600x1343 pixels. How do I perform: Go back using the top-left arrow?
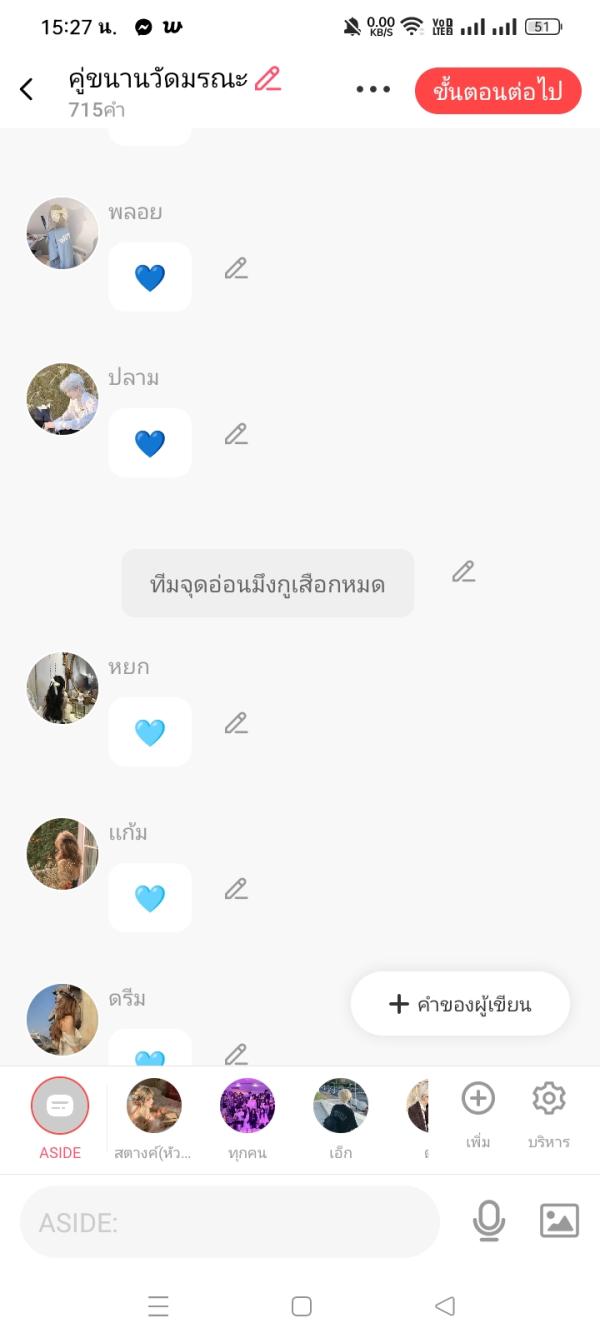[27, 90]
